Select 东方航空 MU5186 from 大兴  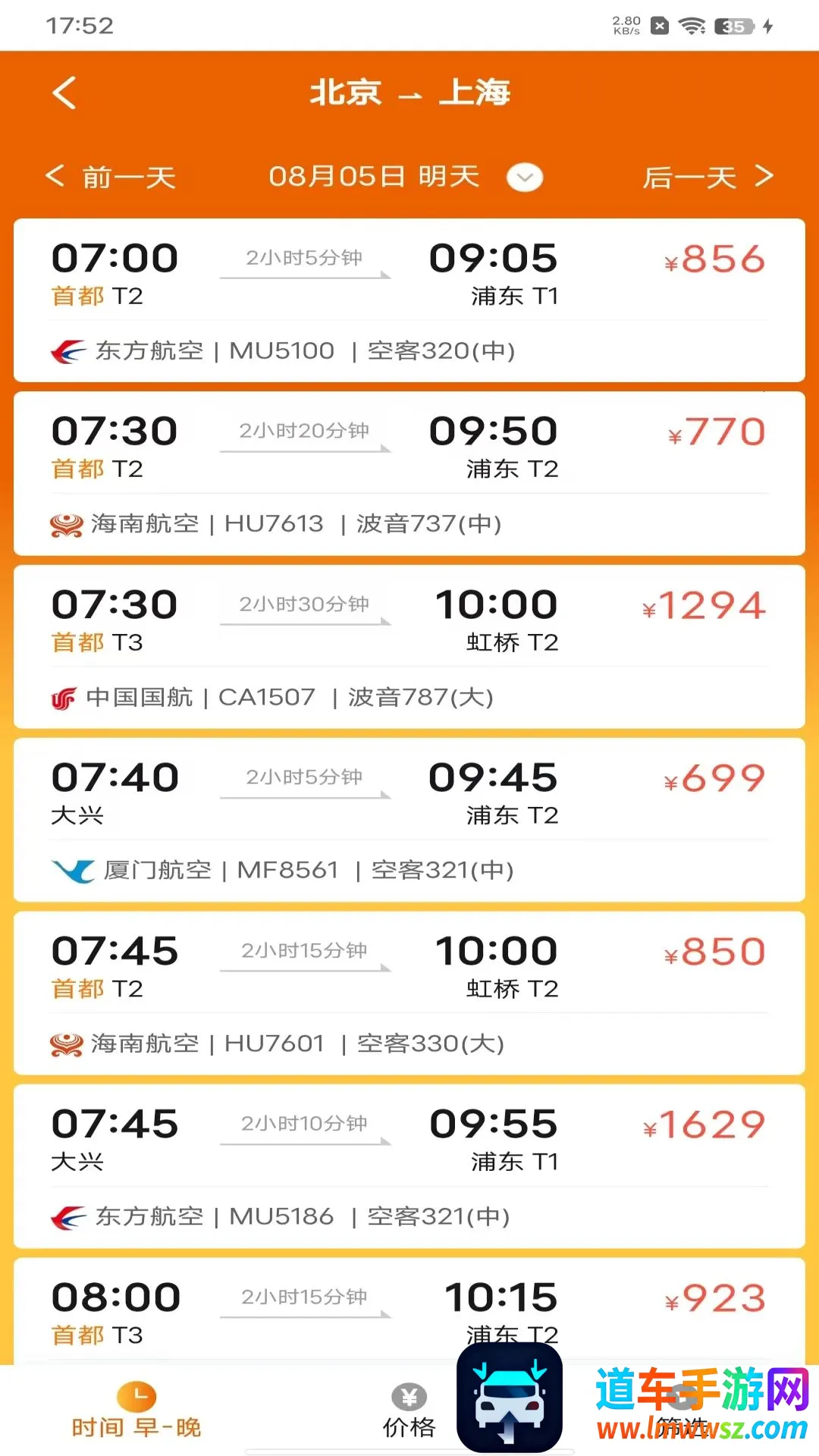[409, 1166]
